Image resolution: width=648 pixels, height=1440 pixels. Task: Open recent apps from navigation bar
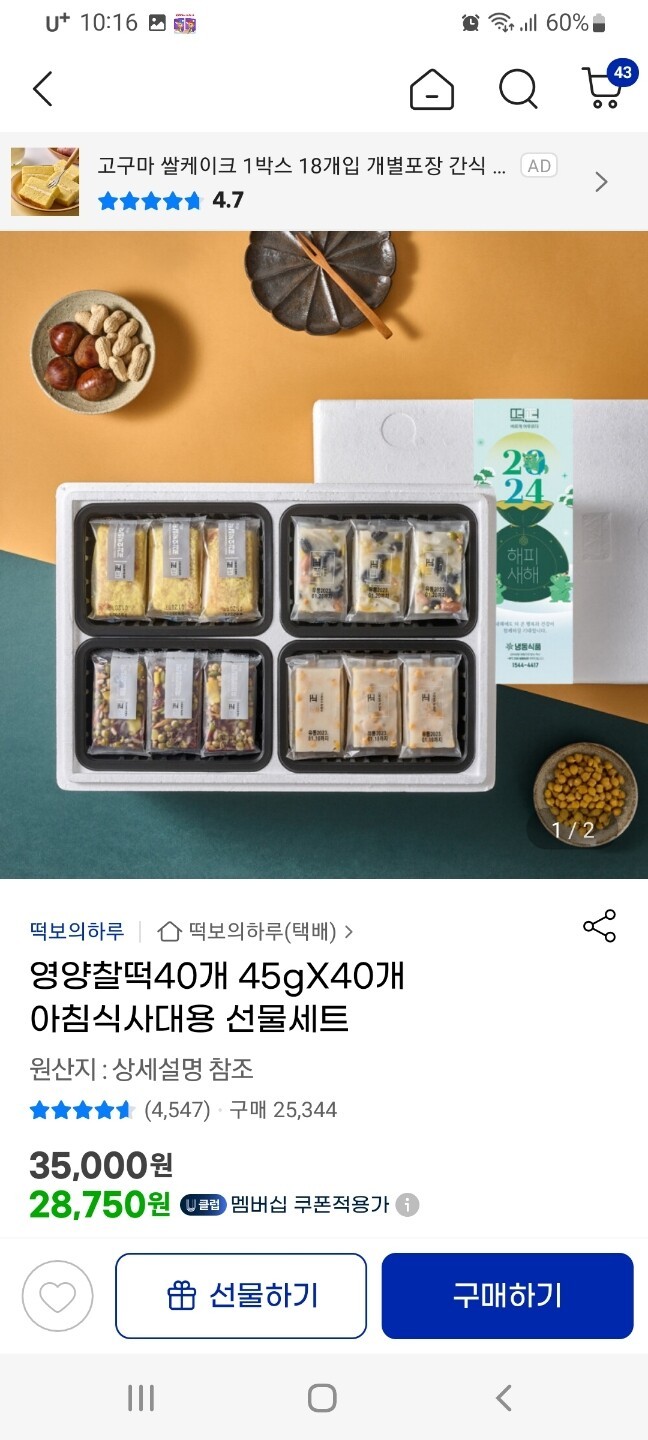[141, 1398]
